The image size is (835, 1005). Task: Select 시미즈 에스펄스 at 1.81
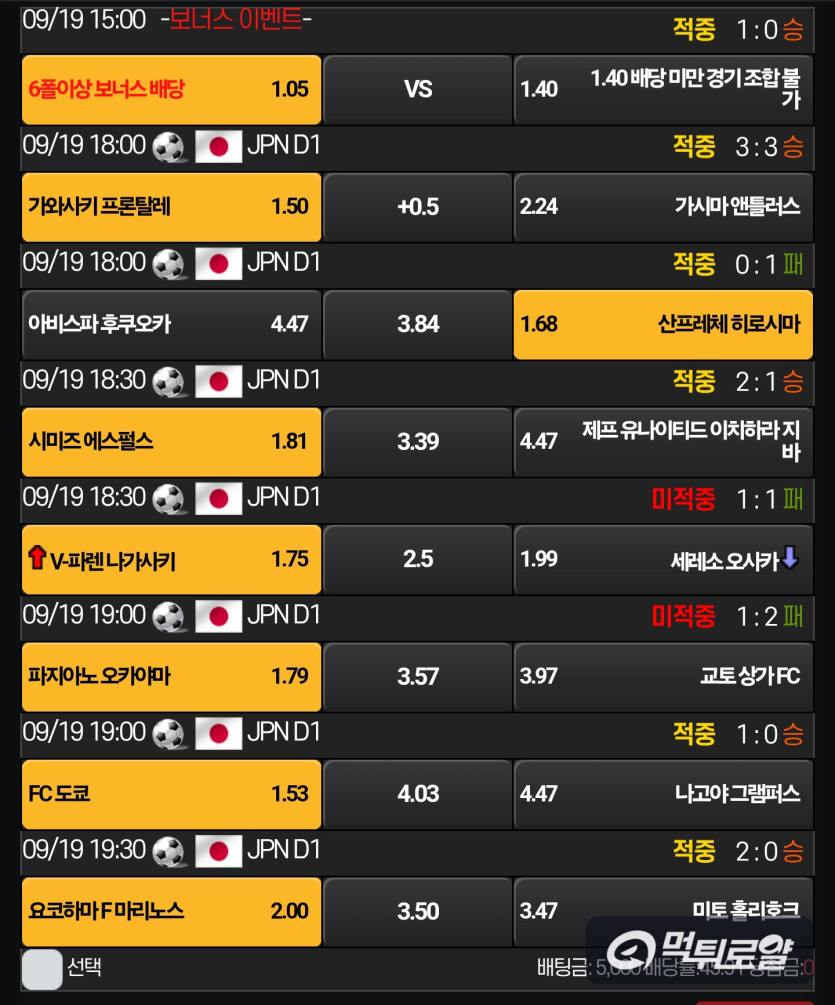click(x=171, y=442)
